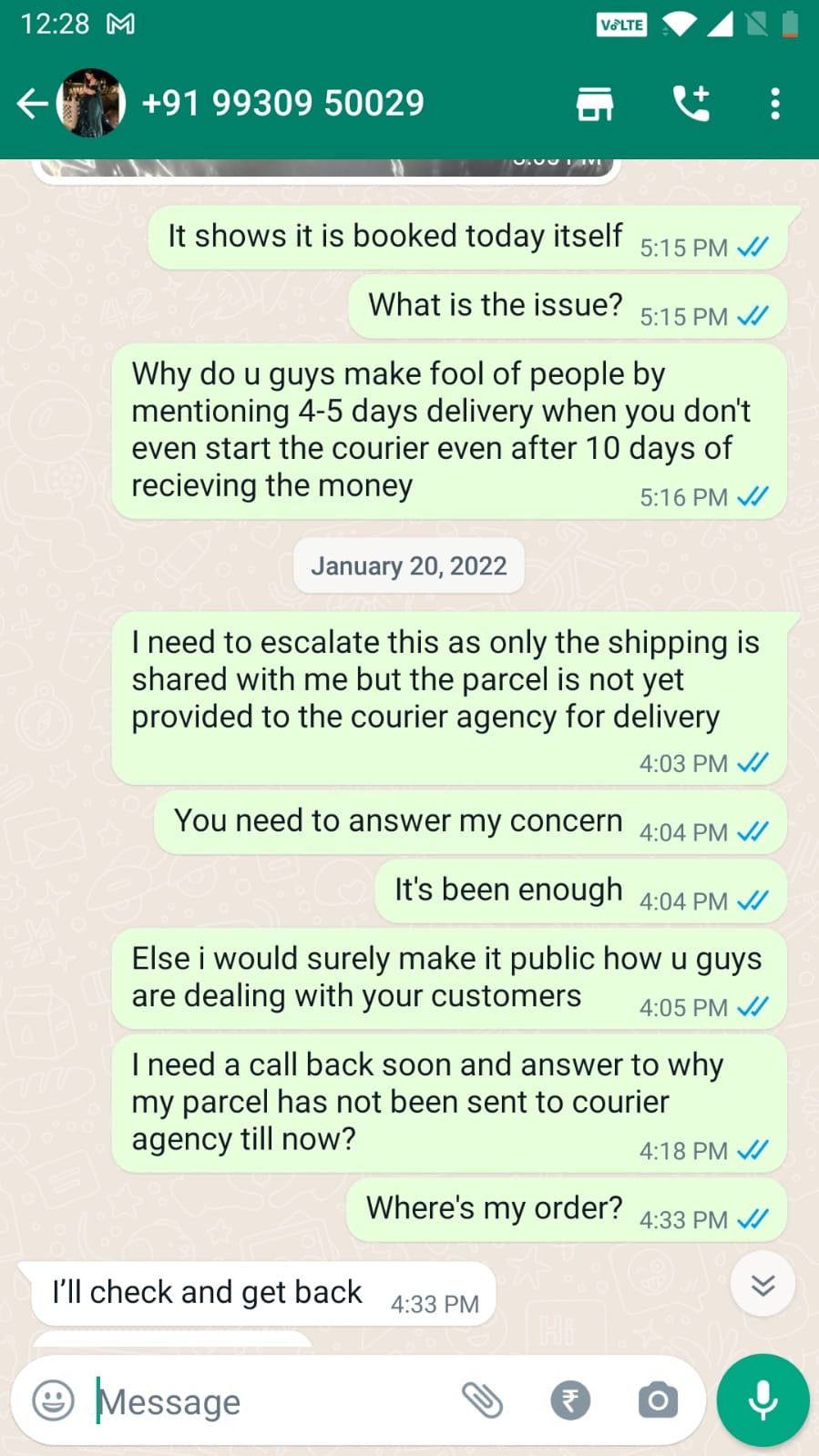Open the camera to send a photo
The height and width of the screenshot is (1456, 819).
click(x=658, y=1400)
